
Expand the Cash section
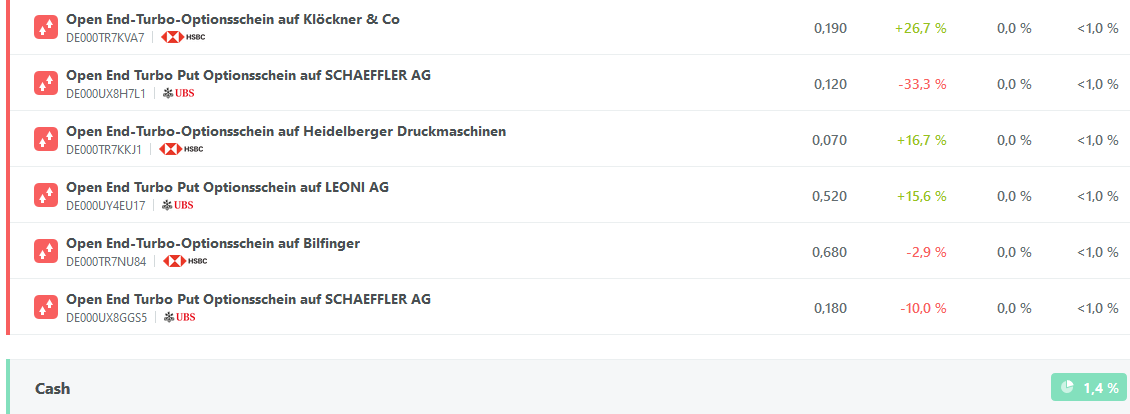(x=53, y=388)
